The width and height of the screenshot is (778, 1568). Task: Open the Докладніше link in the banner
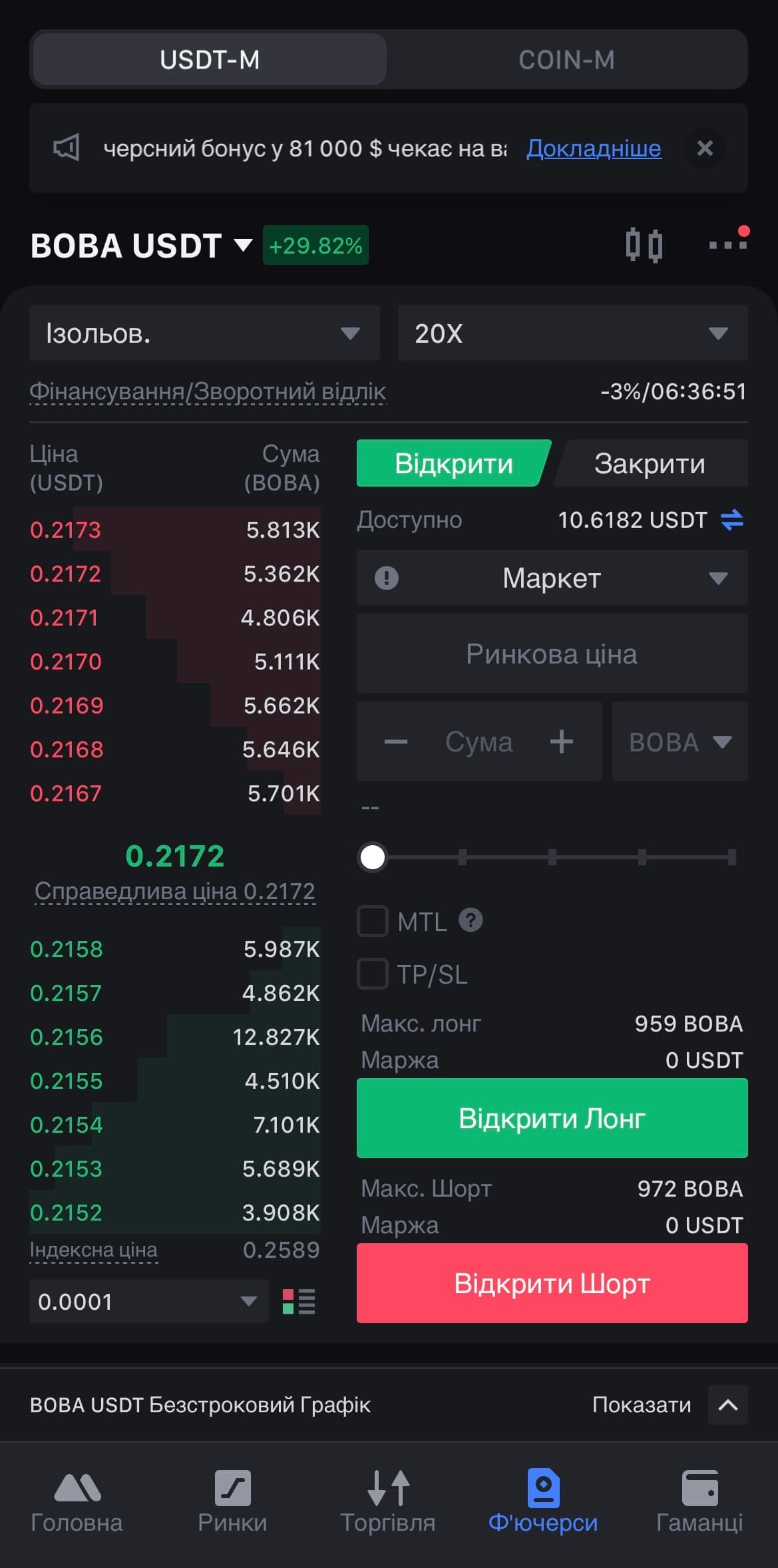tap(594, 148)
